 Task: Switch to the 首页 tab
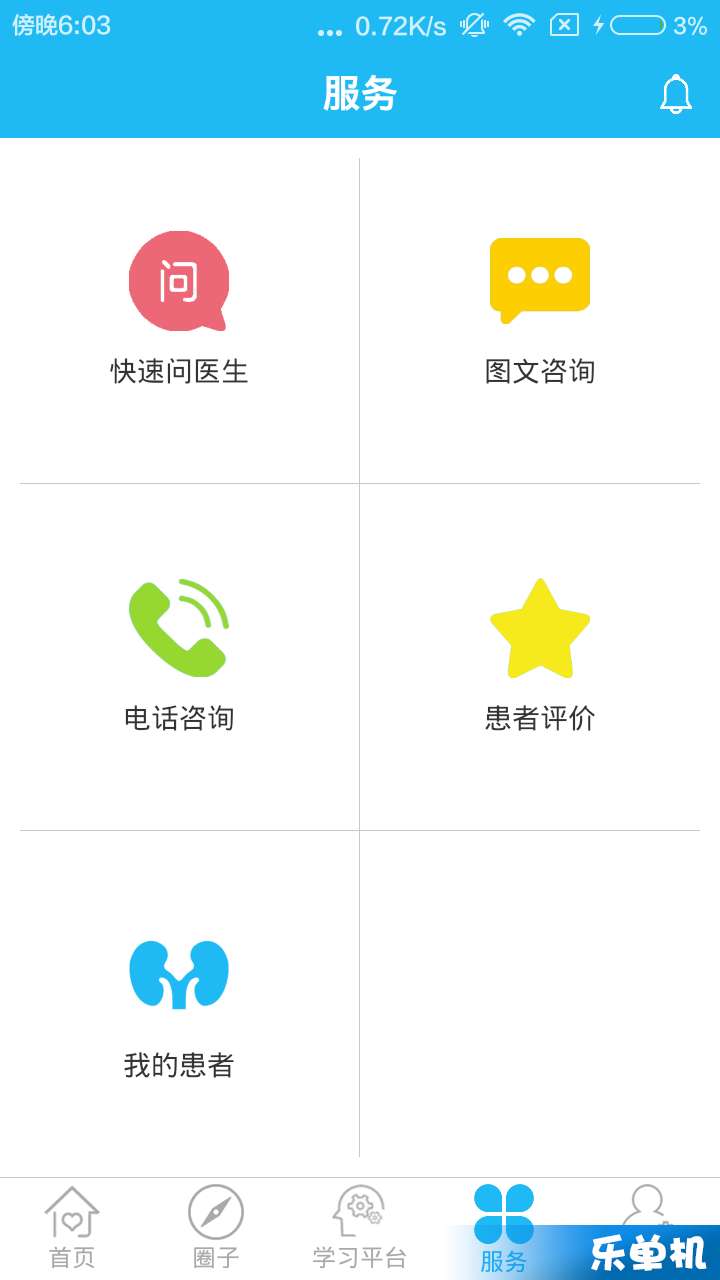click(x=72, y=1228)
